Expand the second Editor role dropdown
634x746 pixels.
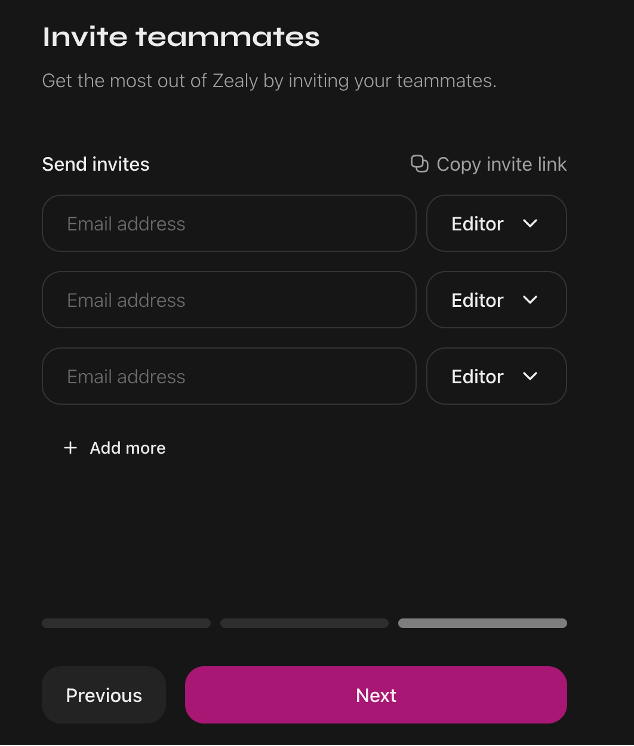(x=497, y=300)
